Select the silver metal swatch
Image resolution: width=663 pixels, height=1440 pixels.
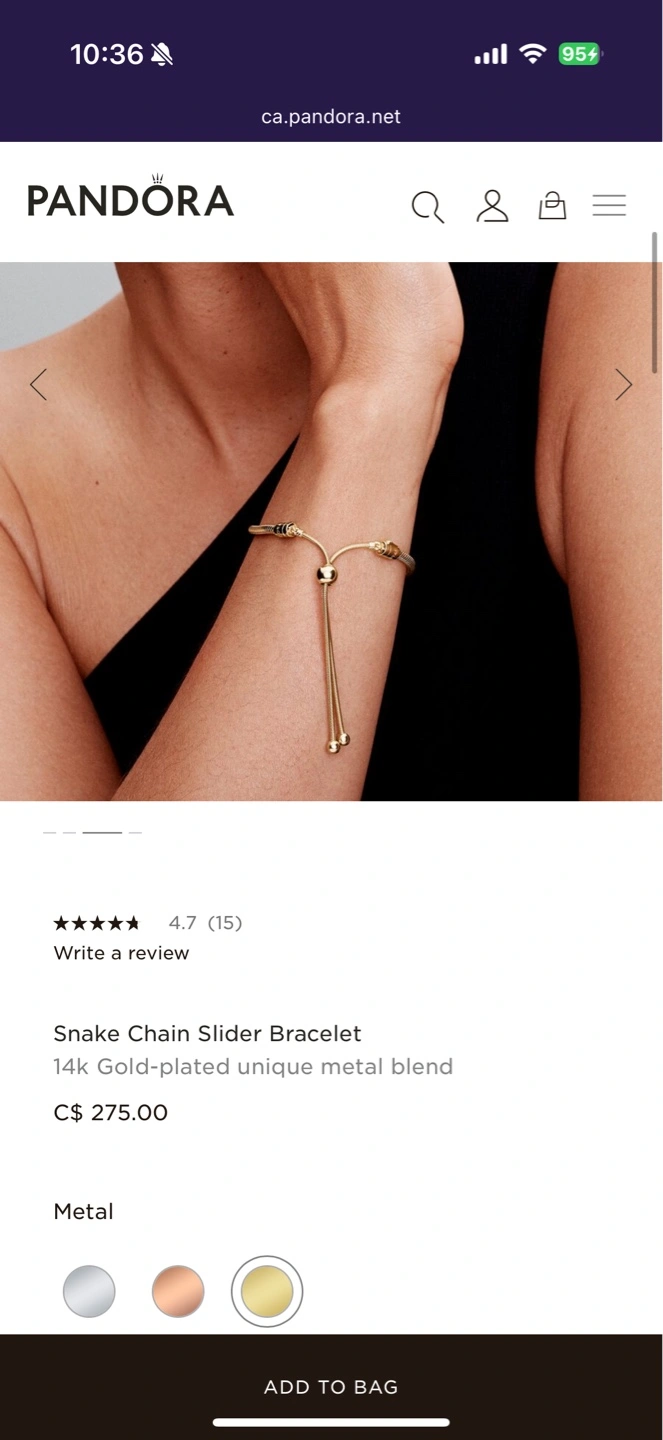pos(89,1291)
